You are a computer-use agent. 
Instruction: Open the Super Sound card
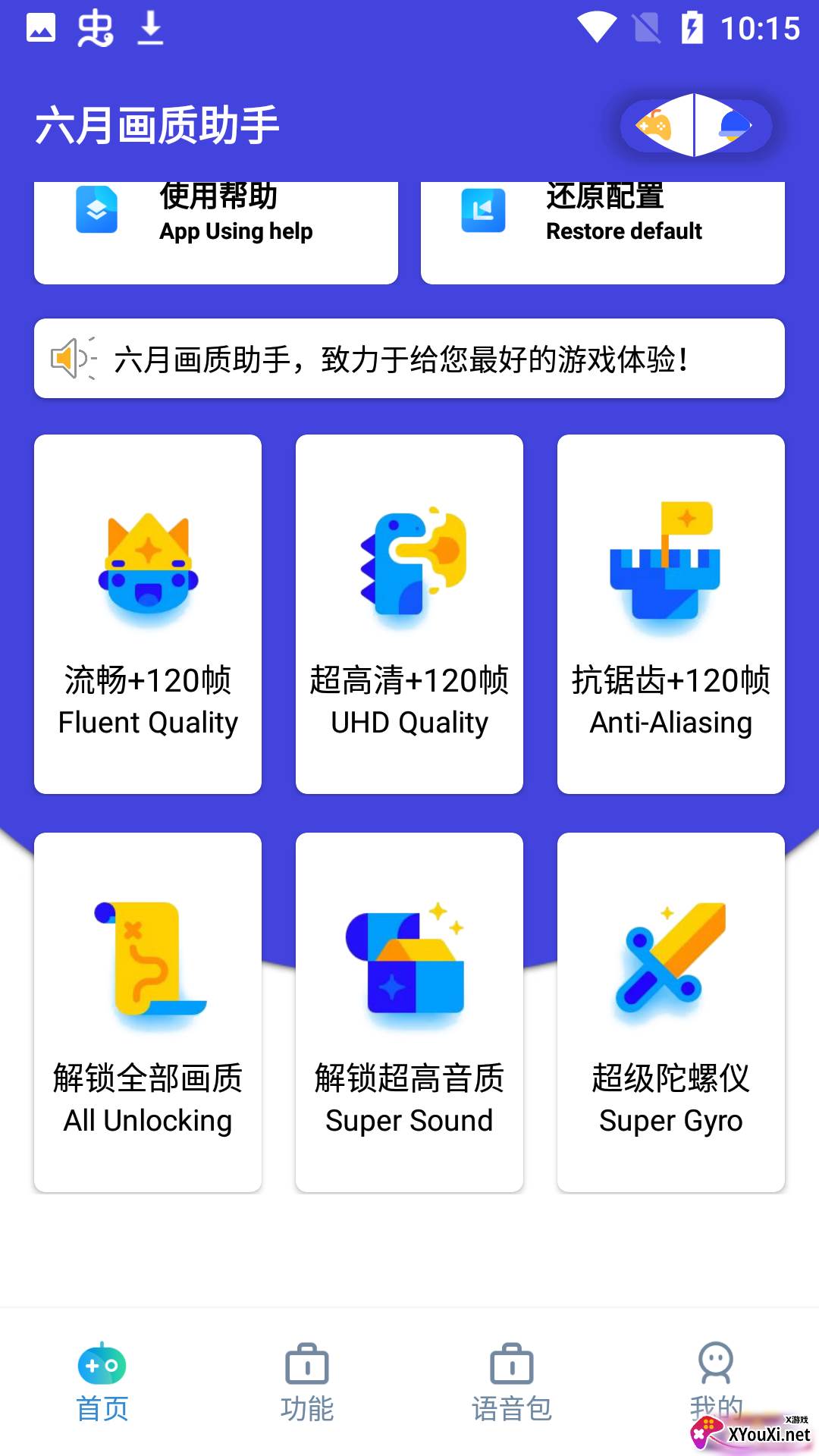pyautogui.click(x=409, y=1012)
